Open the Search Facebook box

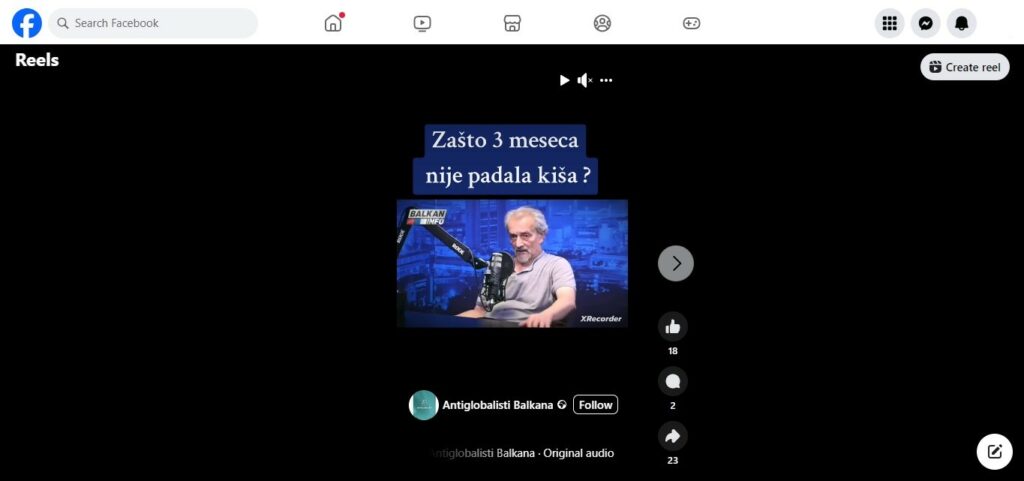coord(153,23)
